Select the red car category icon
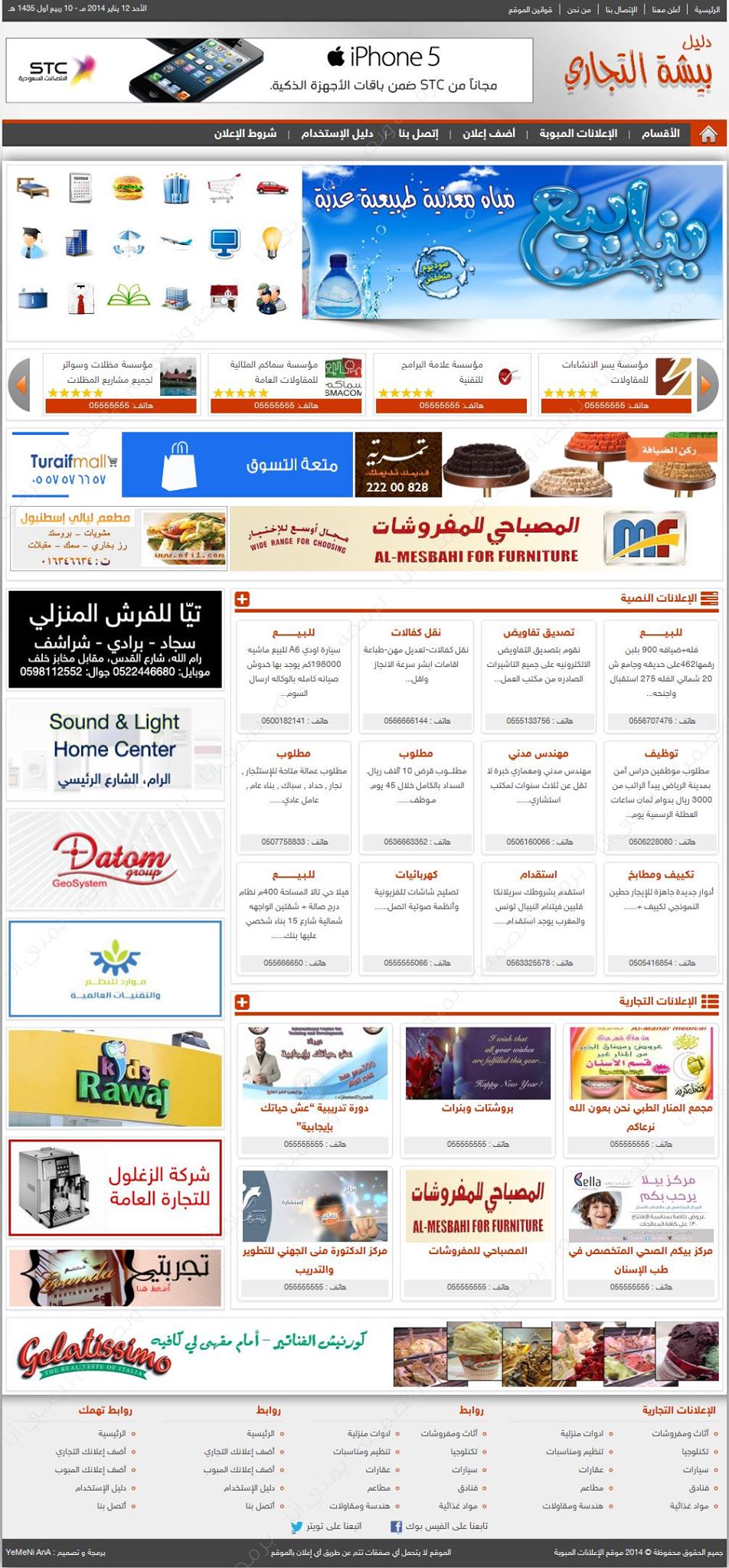 point(272,188)
